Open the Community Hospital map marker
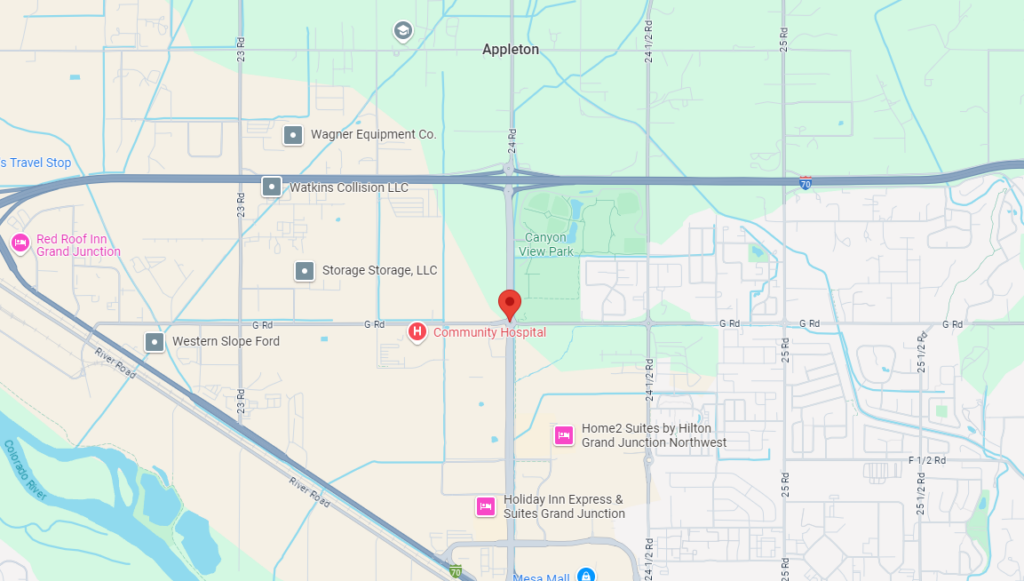The image size is (1024, 581). 418,331
